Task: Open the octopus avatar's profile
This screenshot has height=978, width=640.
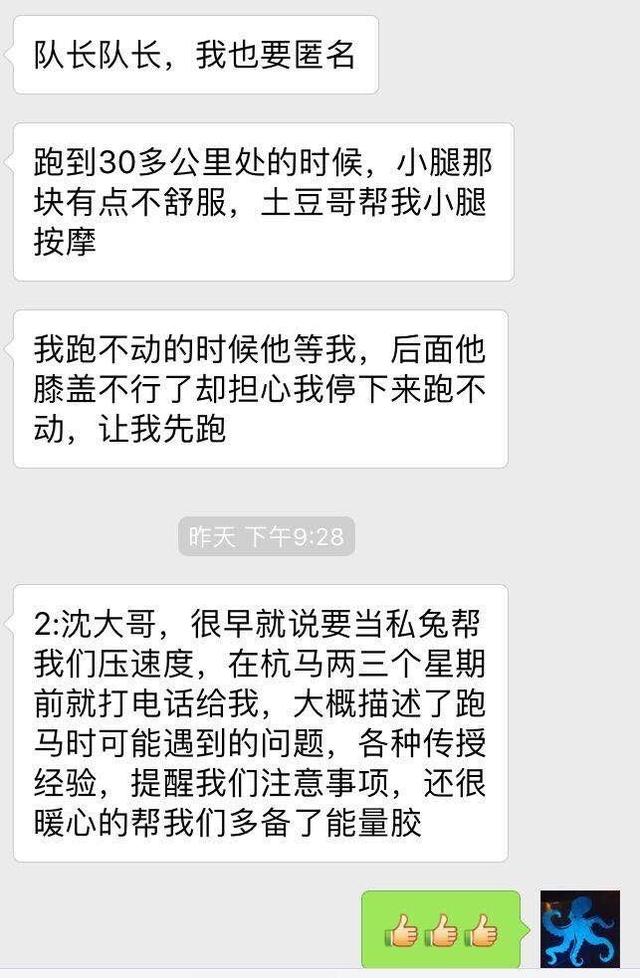Action: [x=580, y=928]
